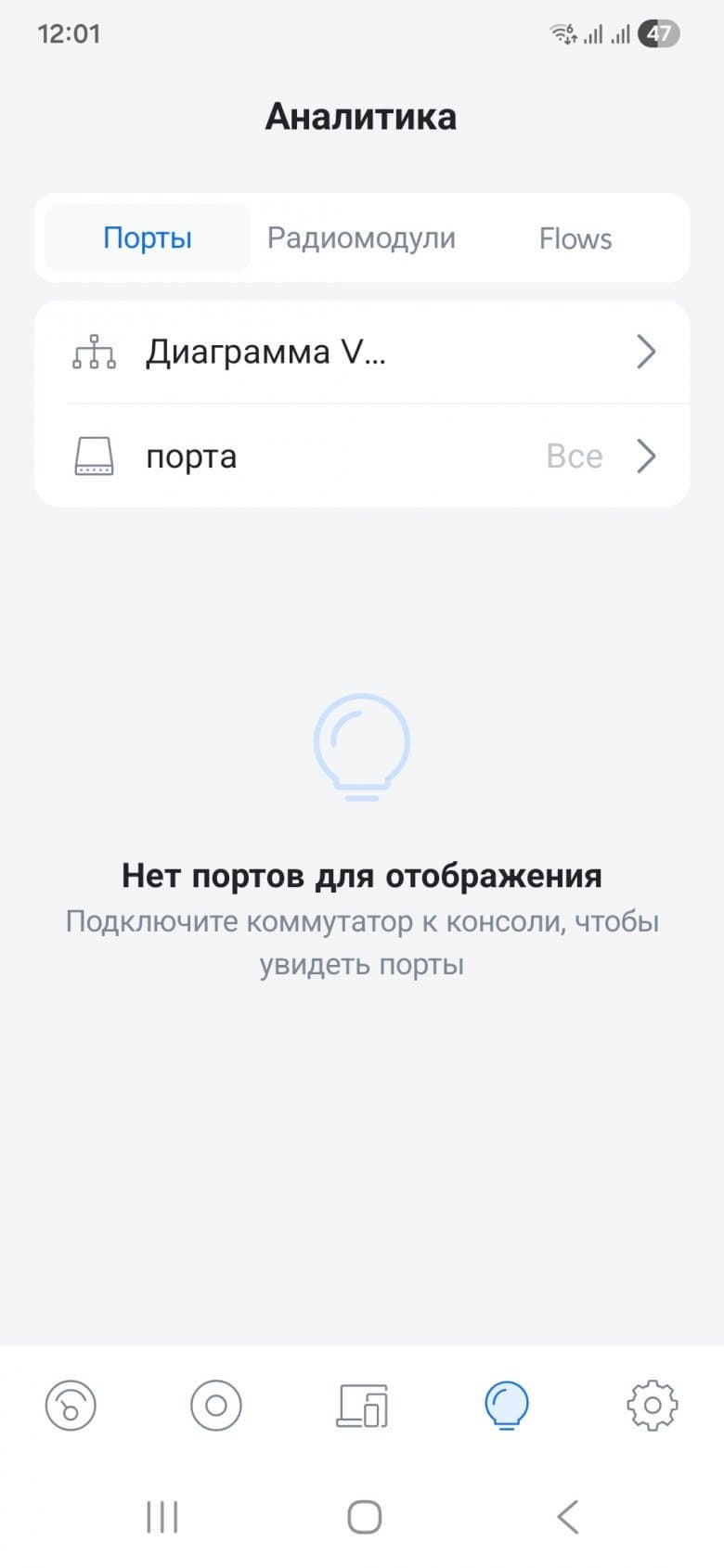Open the Flows tab

click(575, 238)
